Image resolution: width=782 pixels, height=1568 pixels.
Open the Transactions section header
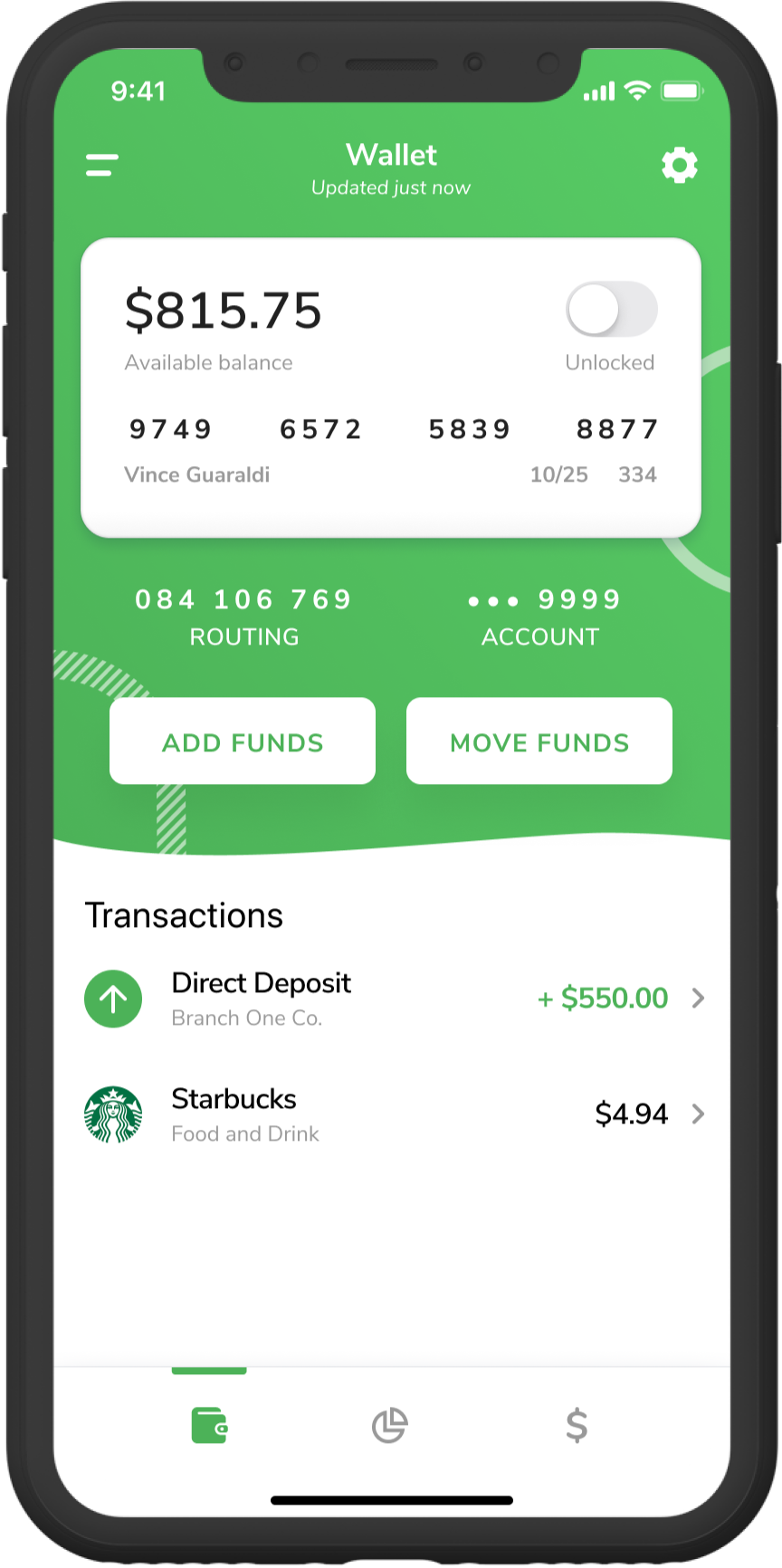tap(184, 915)
